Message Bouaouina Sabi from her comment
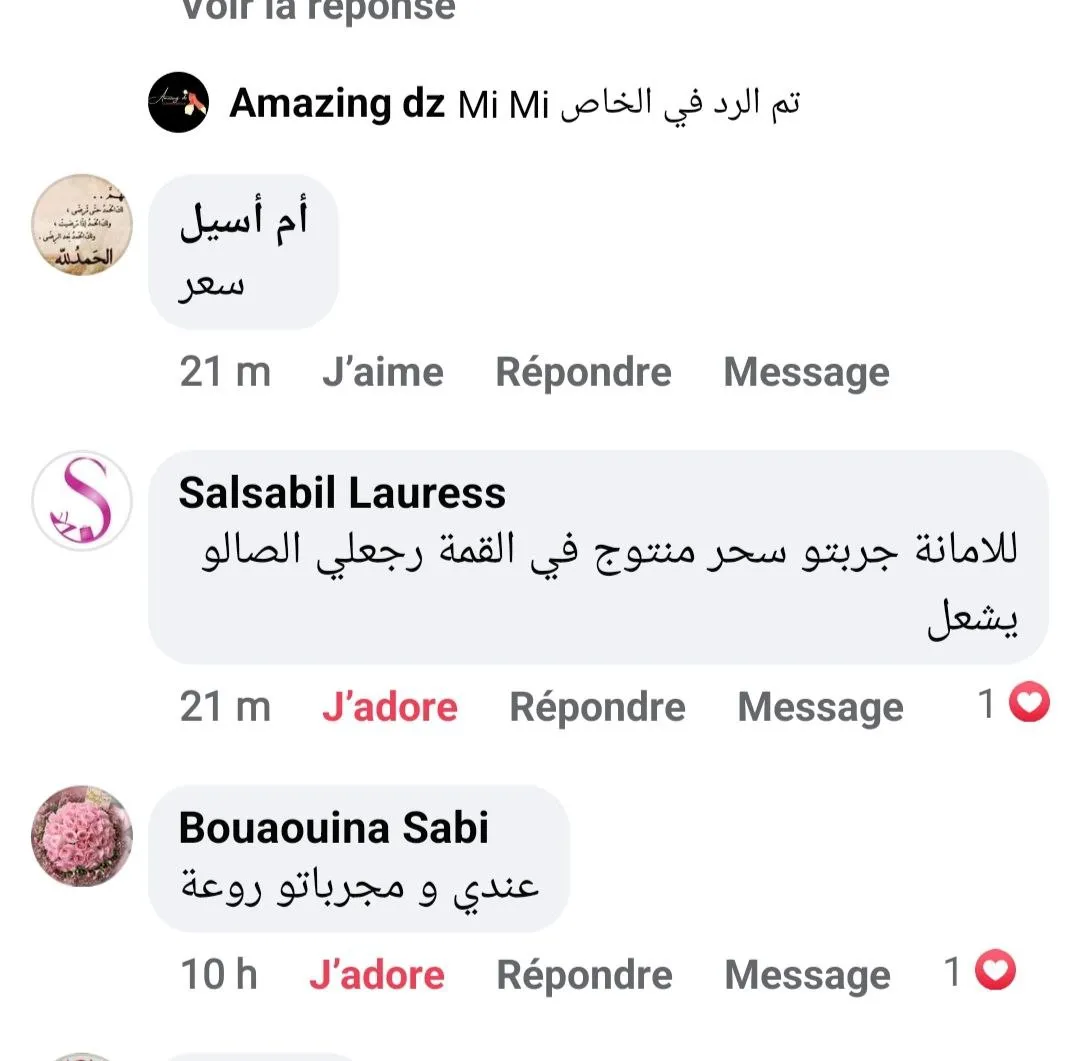Screen dimensions: 1080x1061 coord(807,975)
